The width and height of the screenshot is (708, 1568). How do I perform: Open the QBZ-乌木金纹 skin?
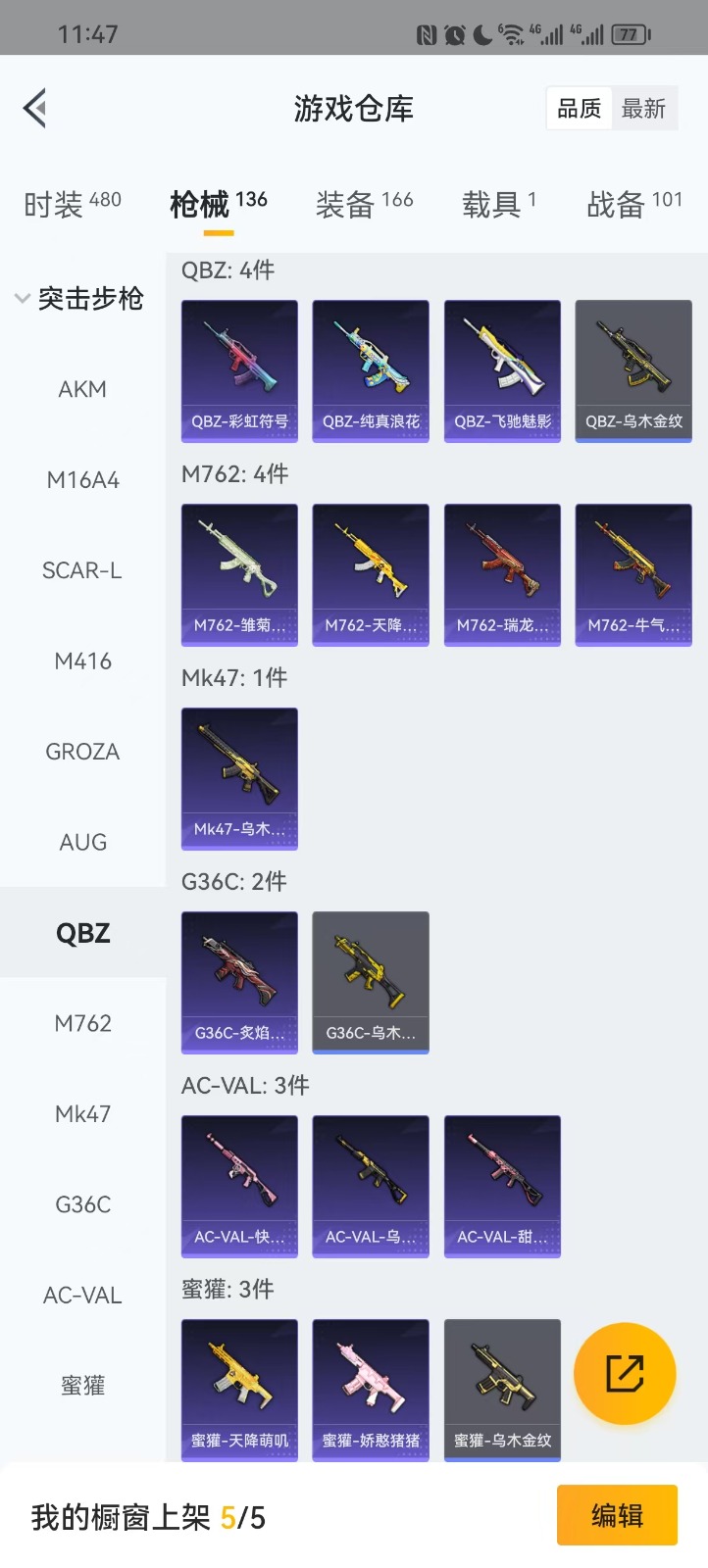click(x=633, y=370)
